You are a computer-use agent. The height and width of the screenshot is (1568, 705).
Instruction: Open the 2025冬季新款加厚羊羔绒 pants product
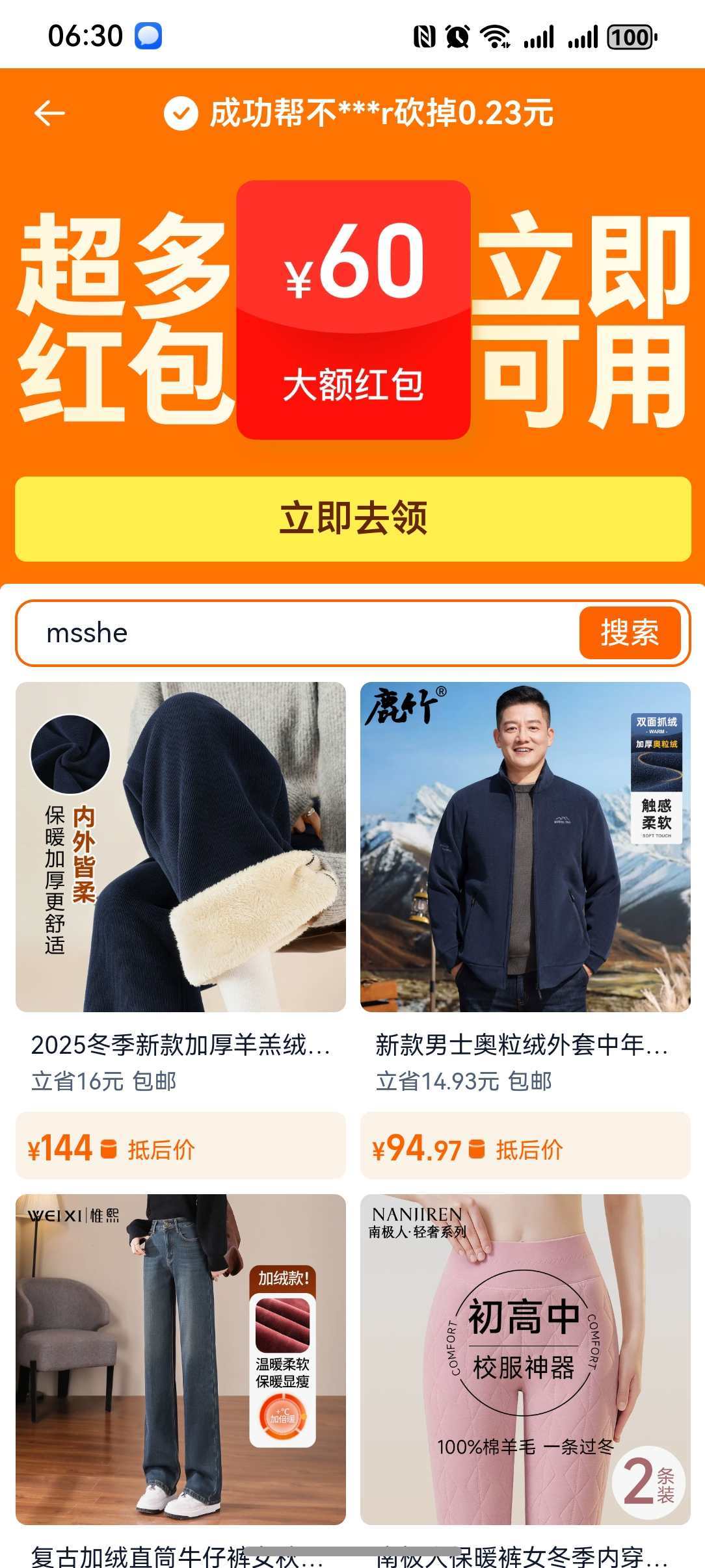(x=181, y=847)
